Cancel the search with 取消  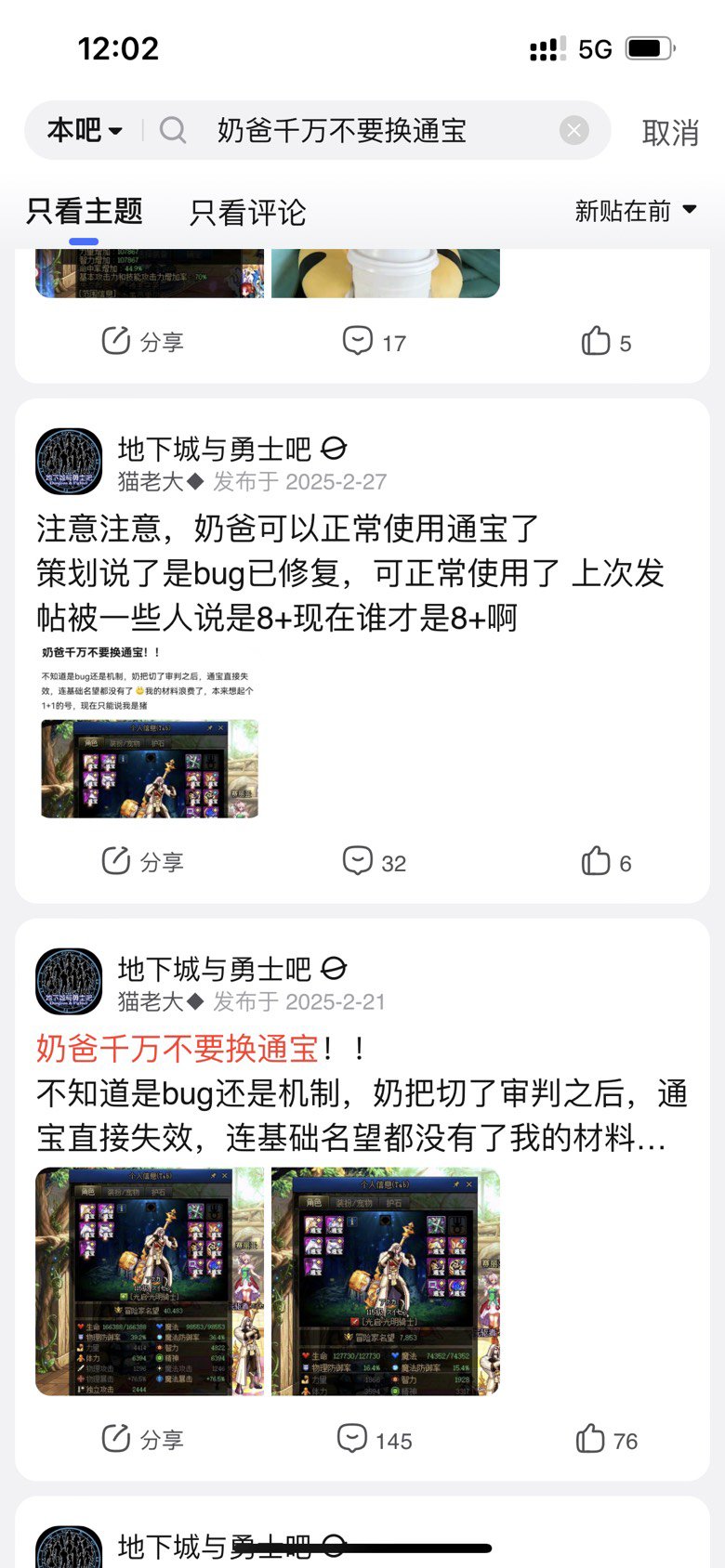[x=670, y=132]
